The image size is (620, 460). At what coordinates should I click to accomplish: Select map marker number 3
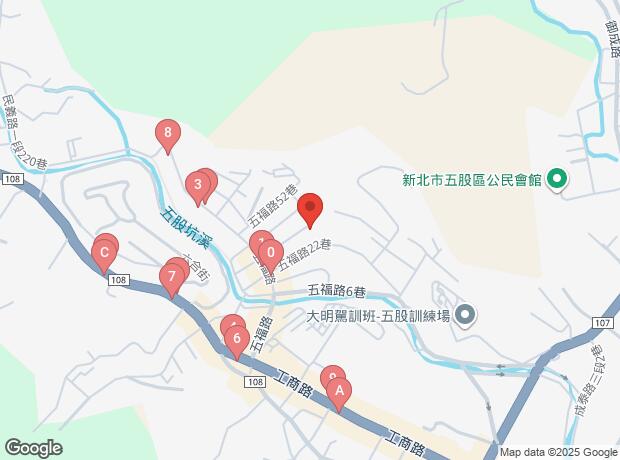(x=198, y=185)
